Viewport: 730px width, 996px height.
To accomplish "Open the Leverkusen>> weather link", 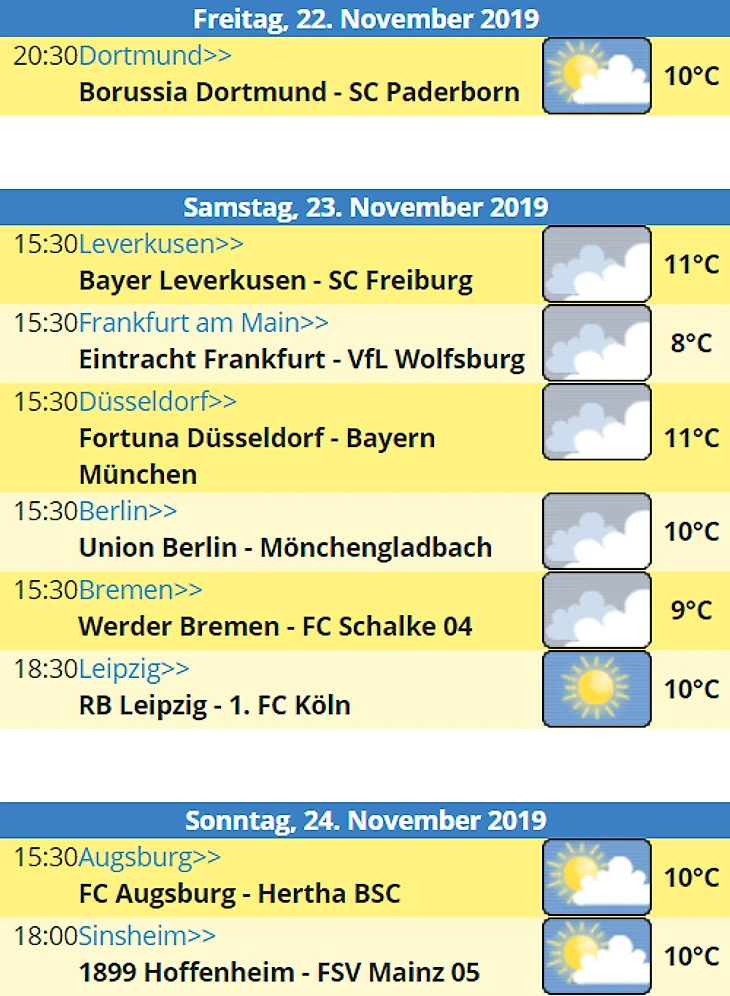I will point(161,244).
